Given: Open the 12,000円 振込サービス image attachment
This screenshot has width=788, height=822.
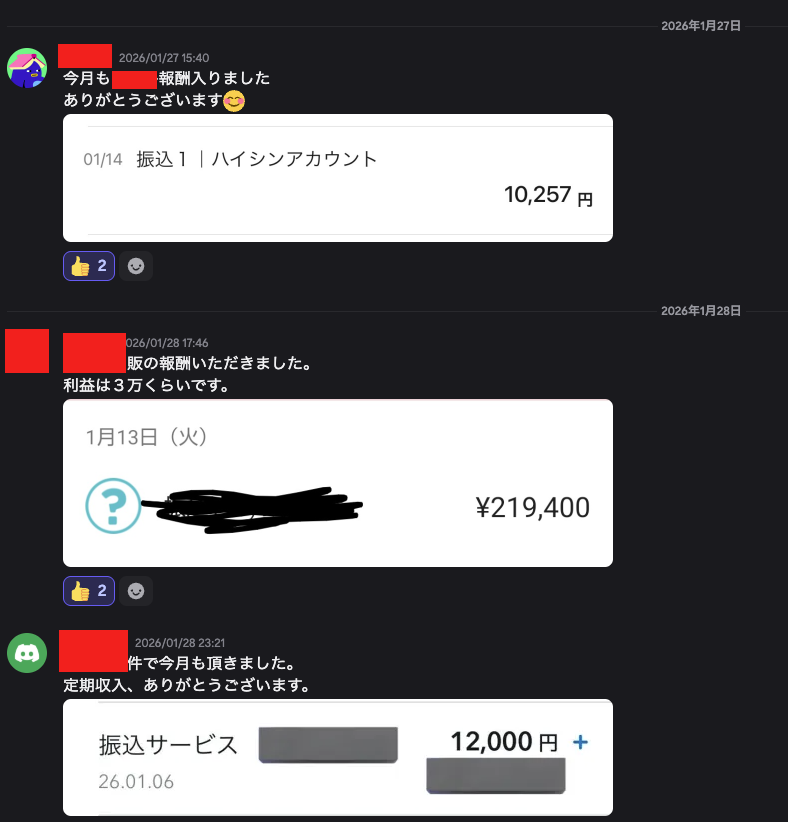Looking at the screenshot, I should (338, 757).
